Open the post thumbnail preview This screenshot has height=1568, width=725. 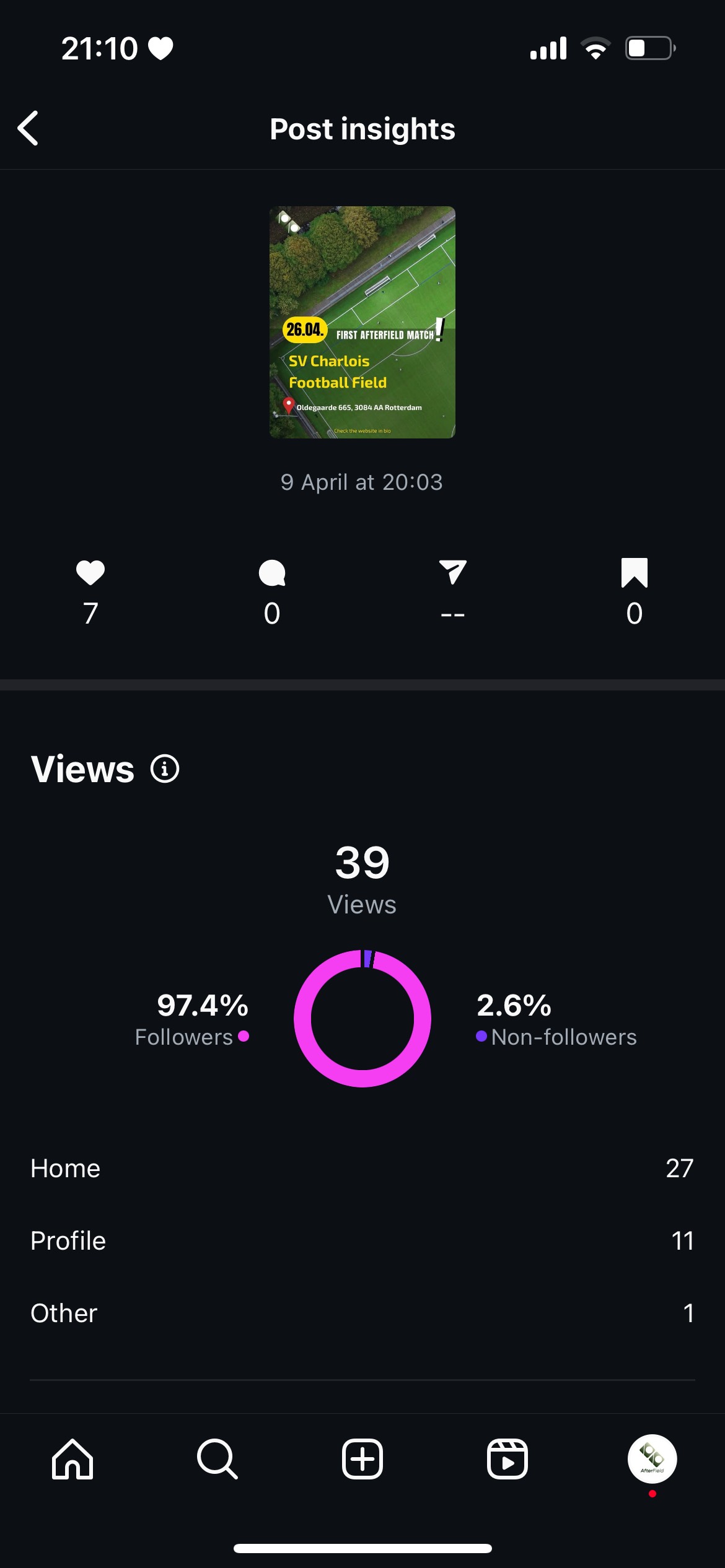pyautogui.click(x=362, y=322)
